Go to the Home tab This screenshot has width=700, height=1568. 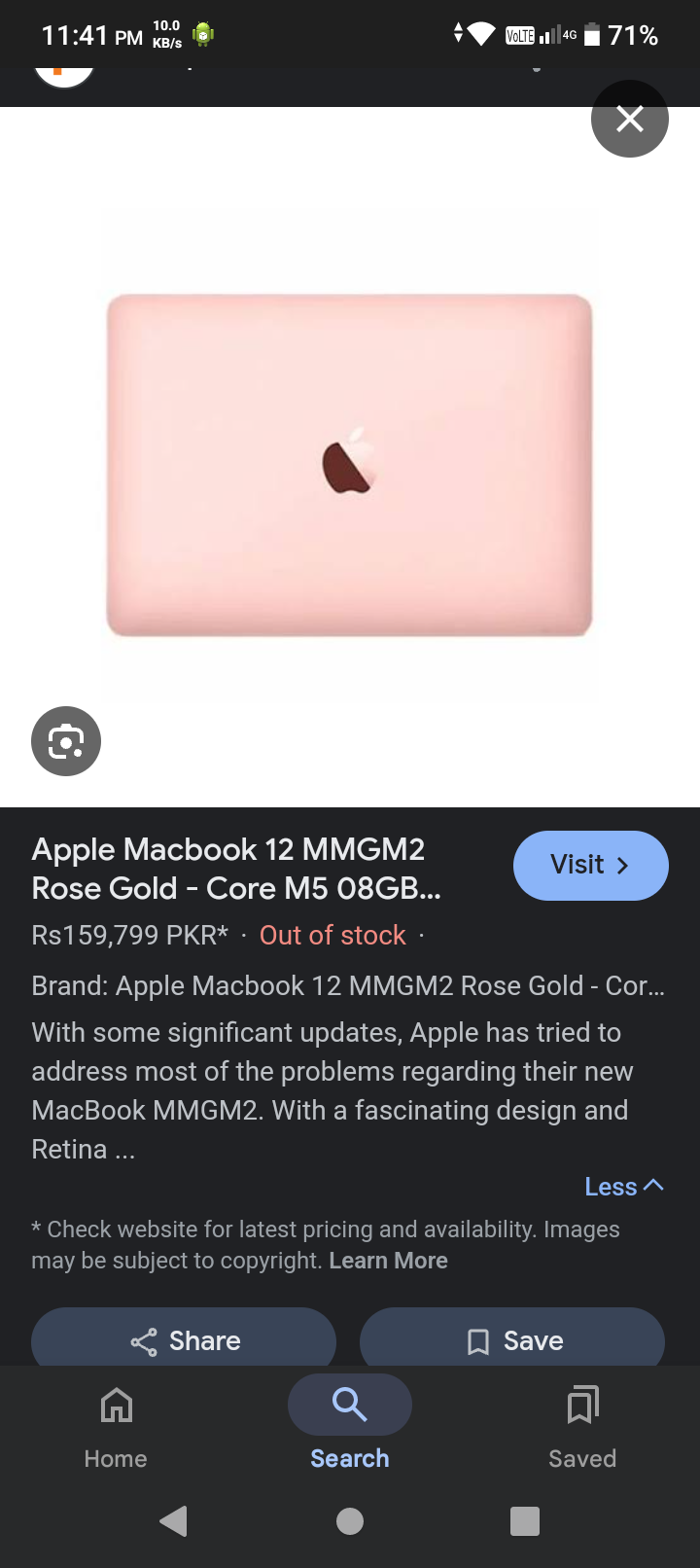pos(116,1427)
